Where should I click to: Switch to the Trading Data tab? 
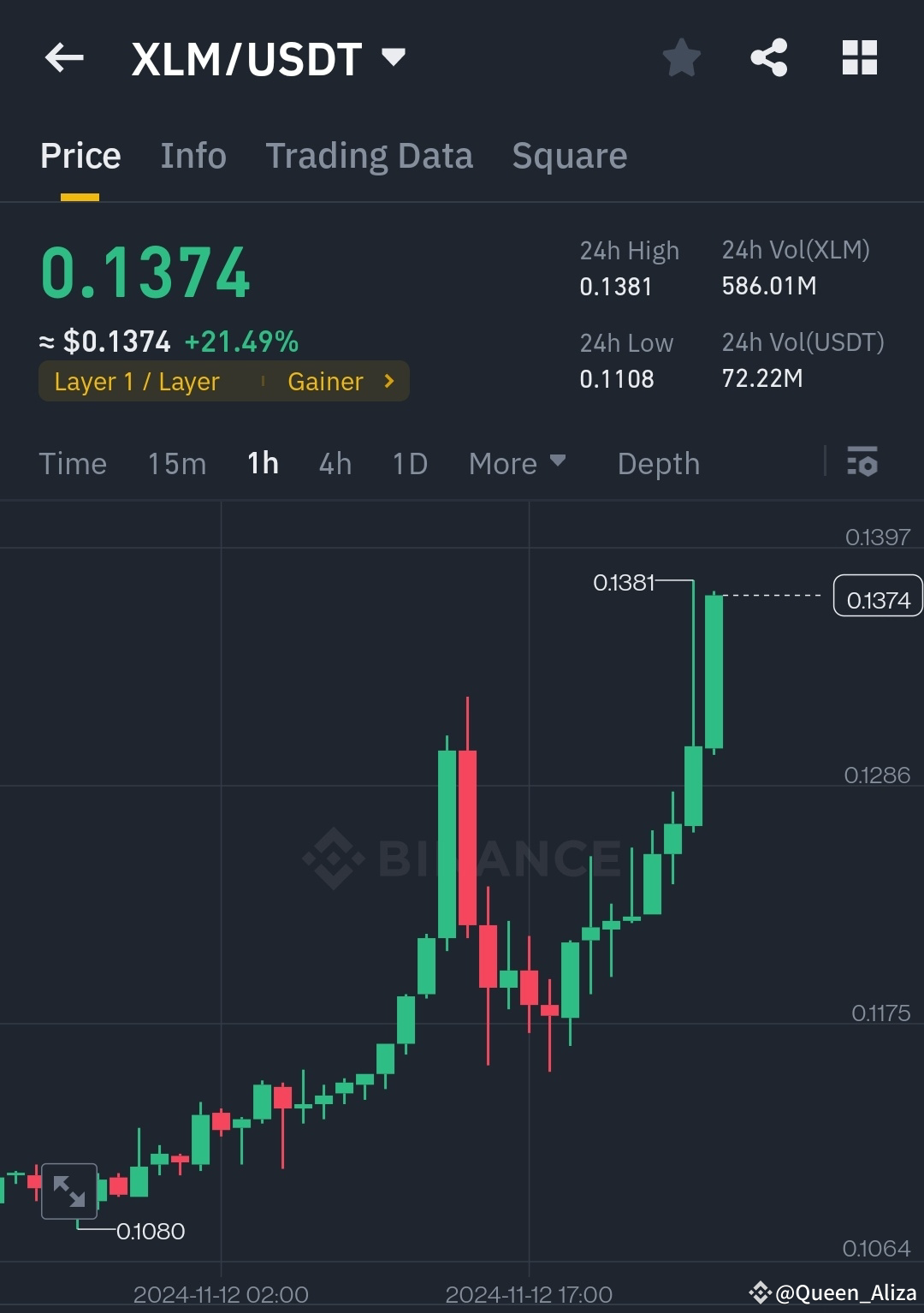click(369, 155)
